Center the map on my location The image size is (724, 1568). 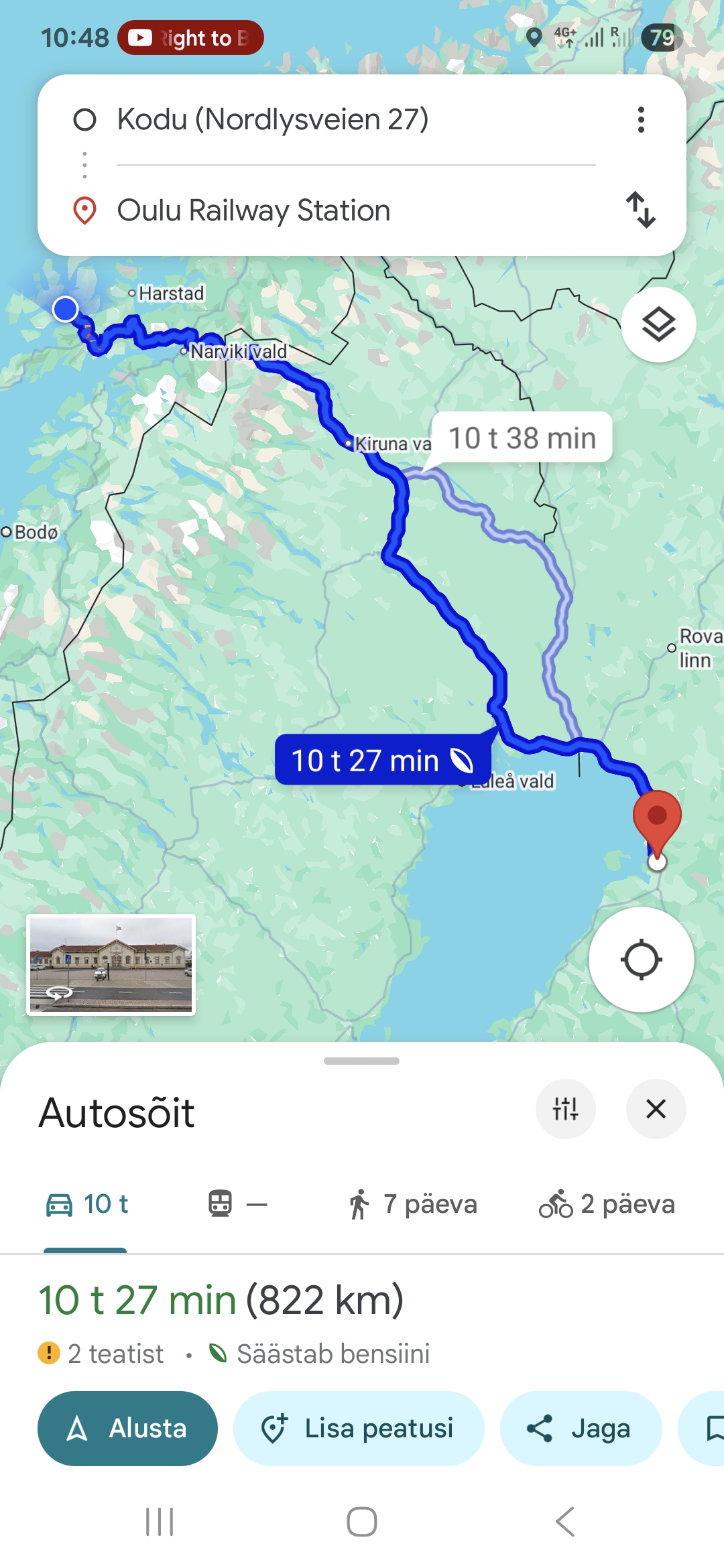pos(641,960)
